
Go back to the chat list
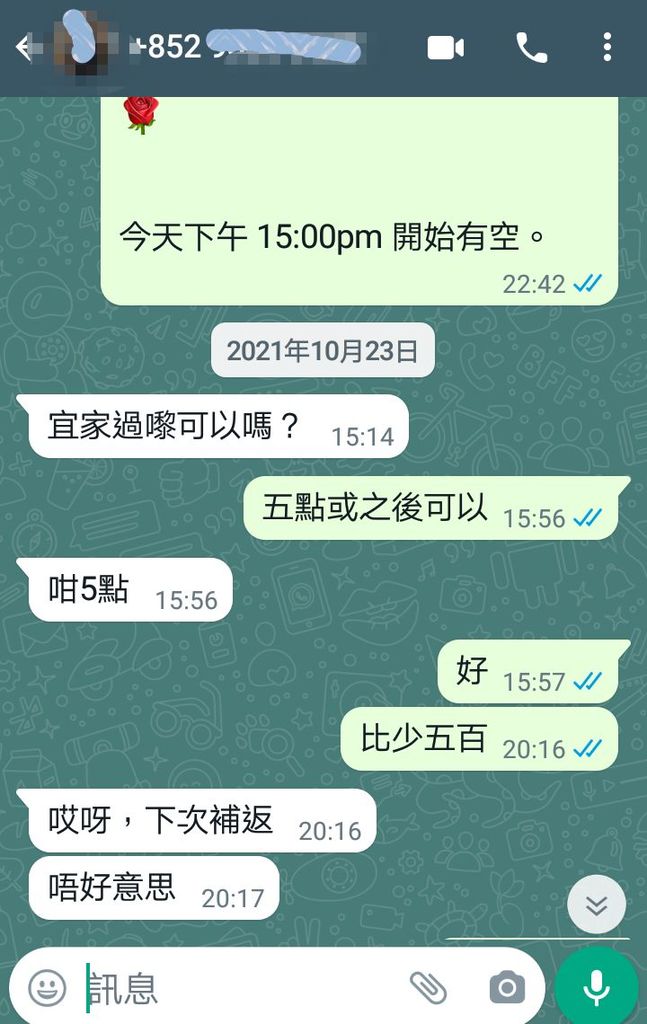pos(24,47)
